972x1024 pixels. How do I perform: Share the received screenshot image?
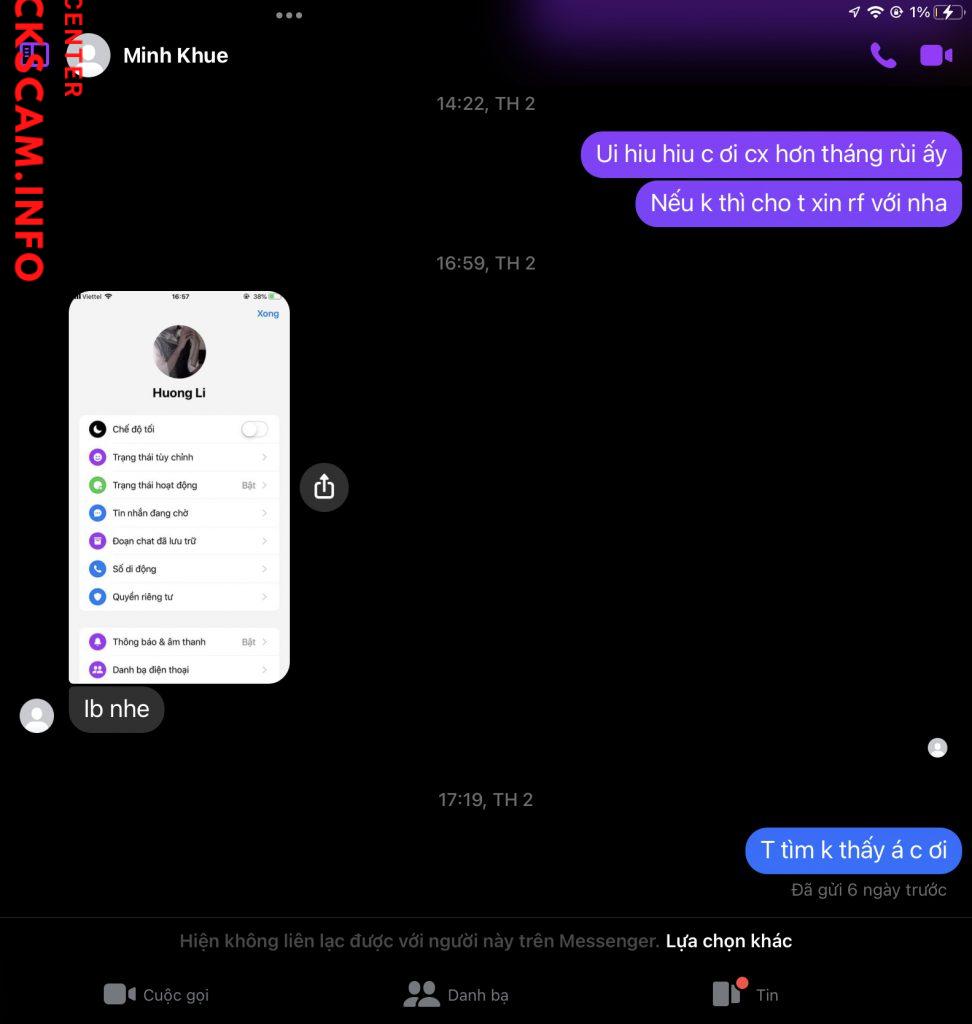coord(324,487)
